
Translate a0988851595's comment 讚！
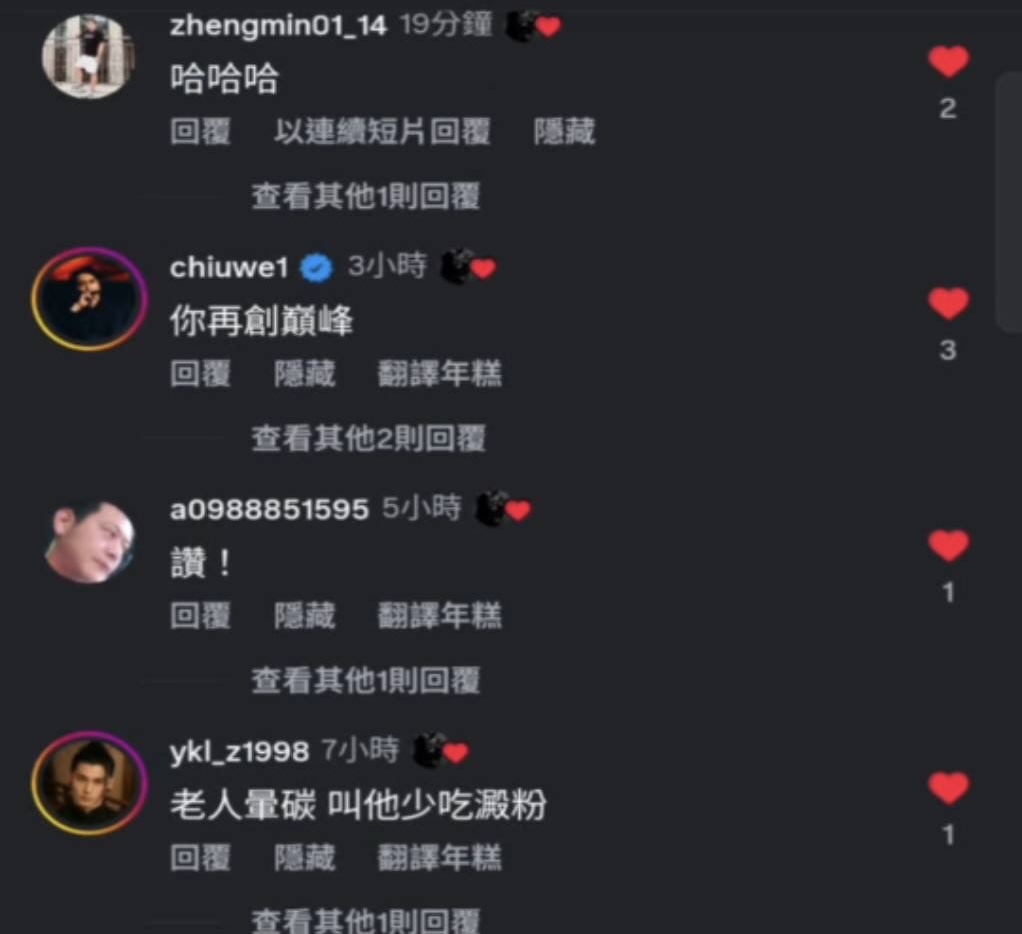439,616
